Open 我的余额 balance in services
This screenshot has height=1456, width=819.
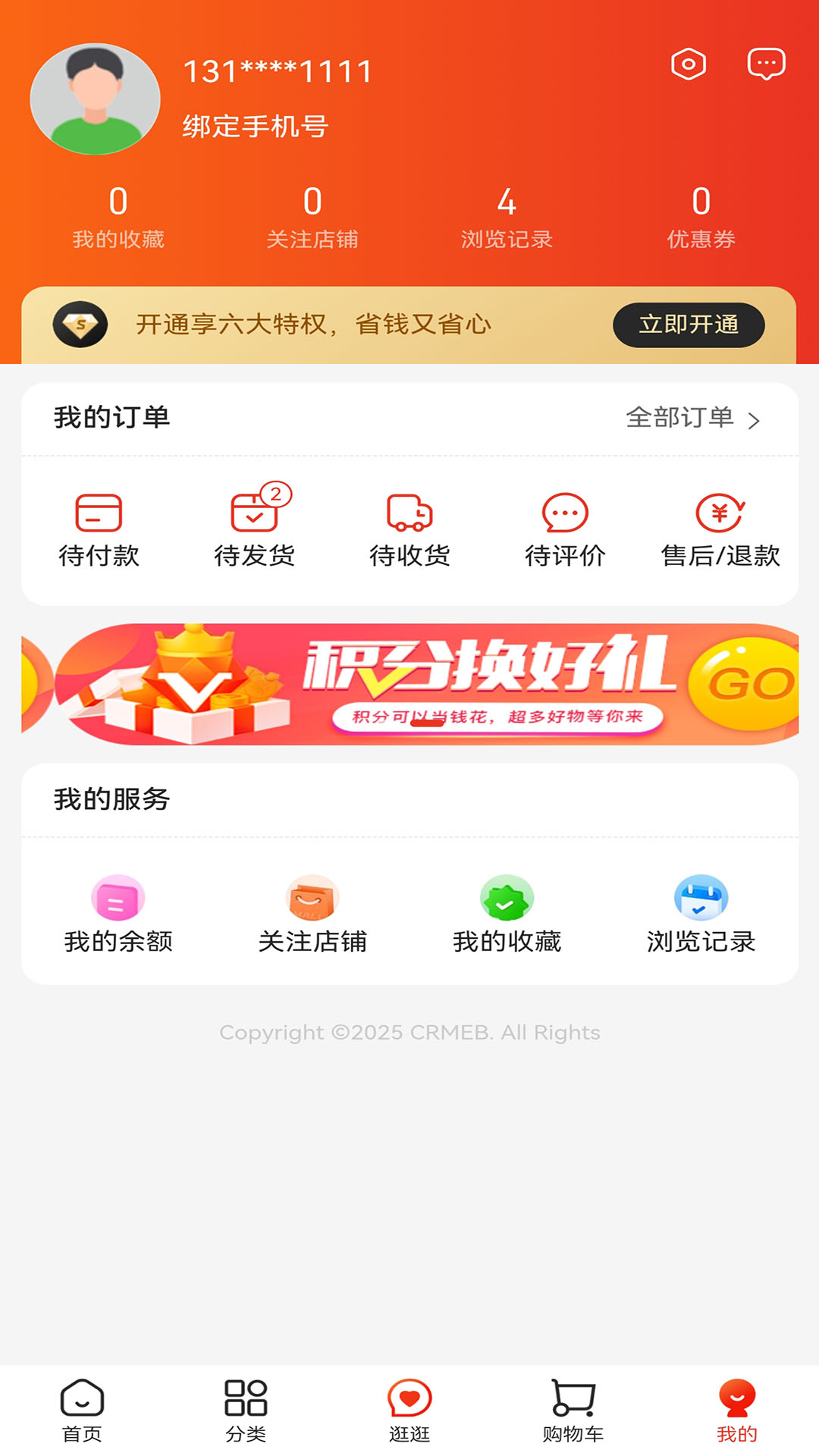coord(119,914)
